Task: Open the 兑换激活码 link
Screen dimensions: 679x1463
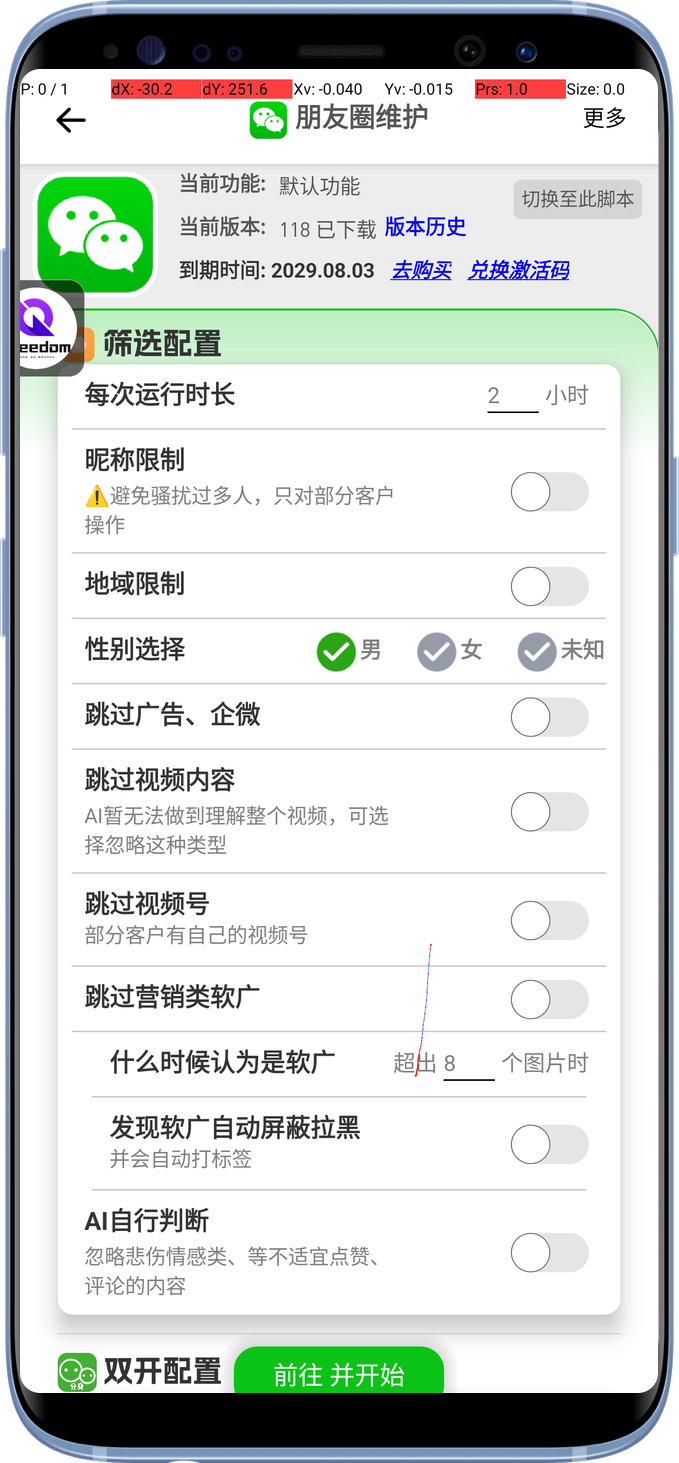Action: 518,270
